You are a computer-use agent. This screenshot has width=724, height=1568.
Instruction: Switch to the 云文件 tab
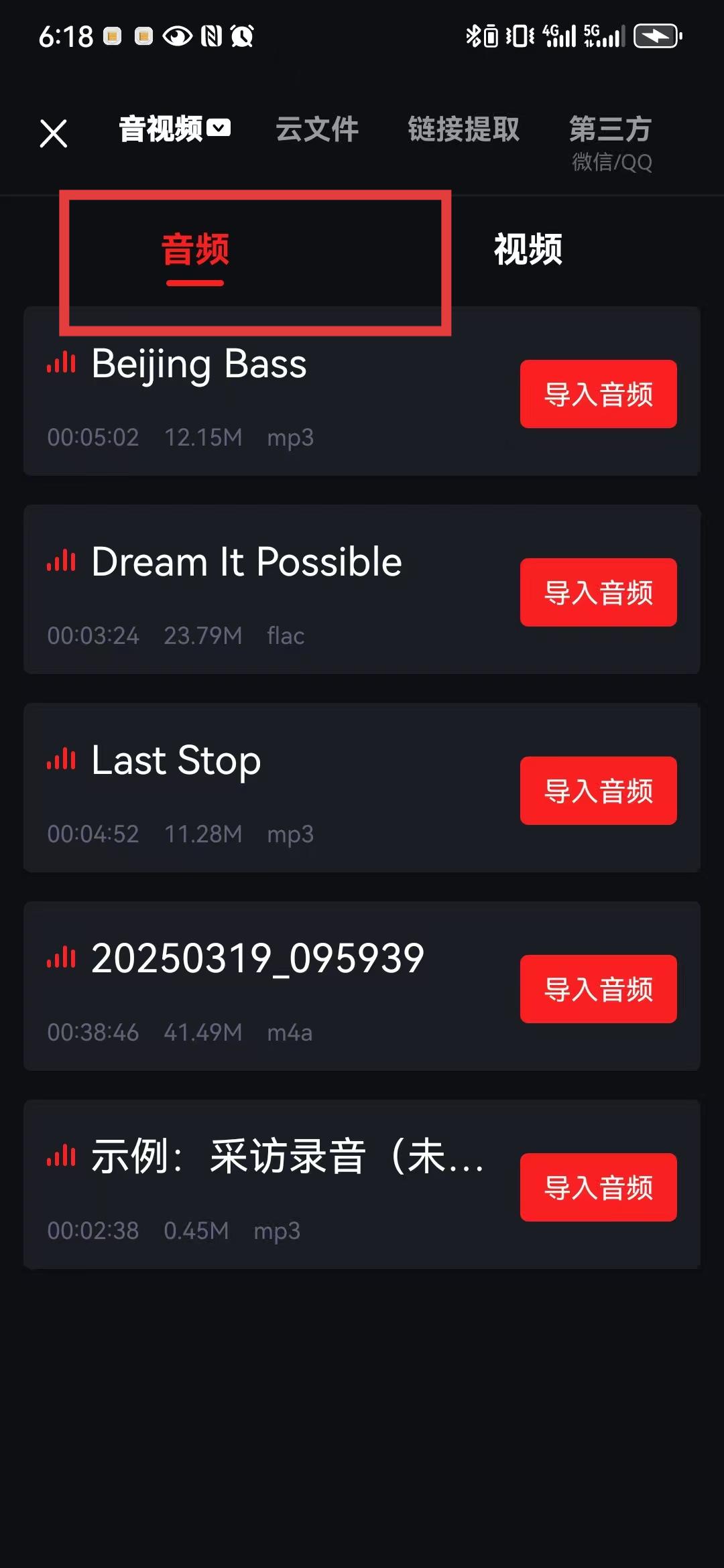pos(317,129)
